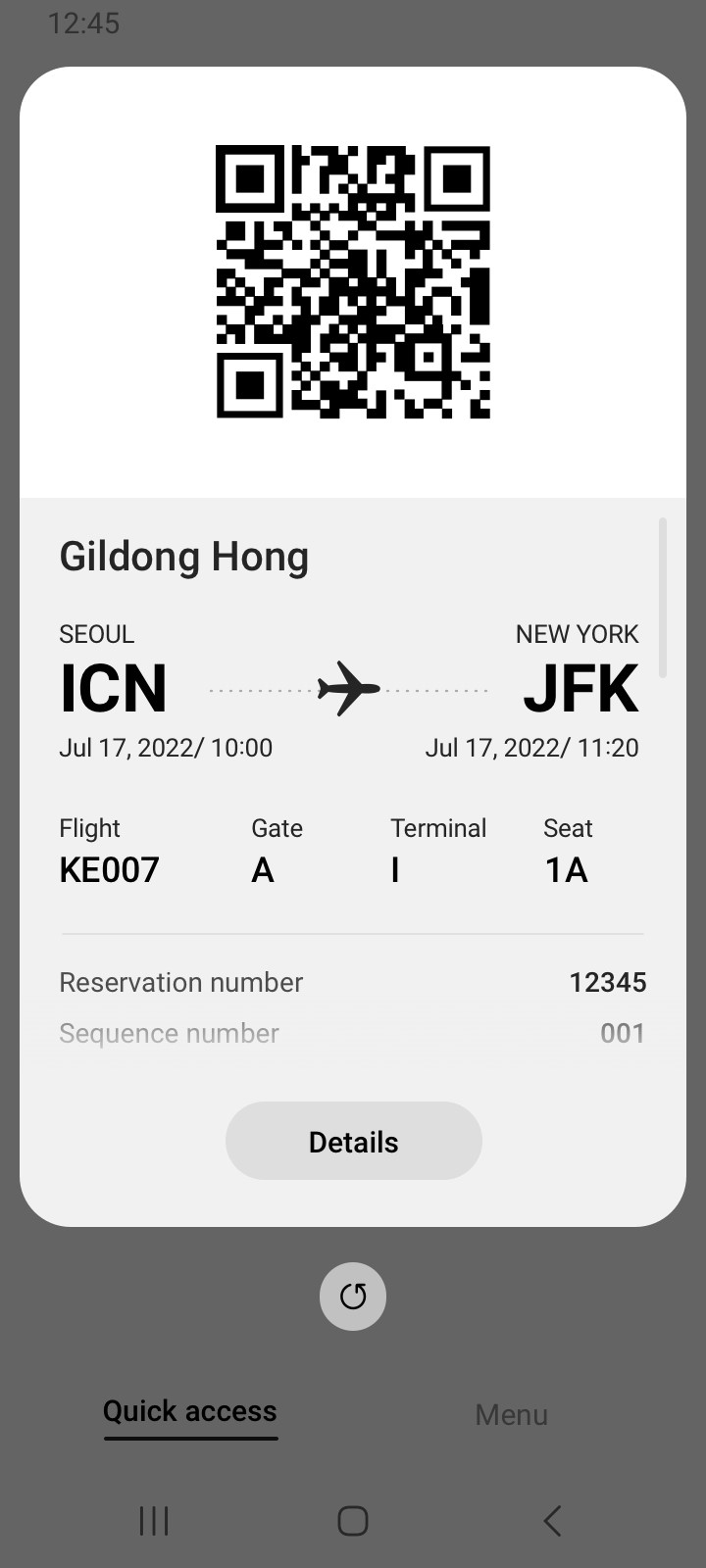Tap the passenger name Gildong Hong
The height and width of the screenshot is (1568, 706).
tap(183, 556)
